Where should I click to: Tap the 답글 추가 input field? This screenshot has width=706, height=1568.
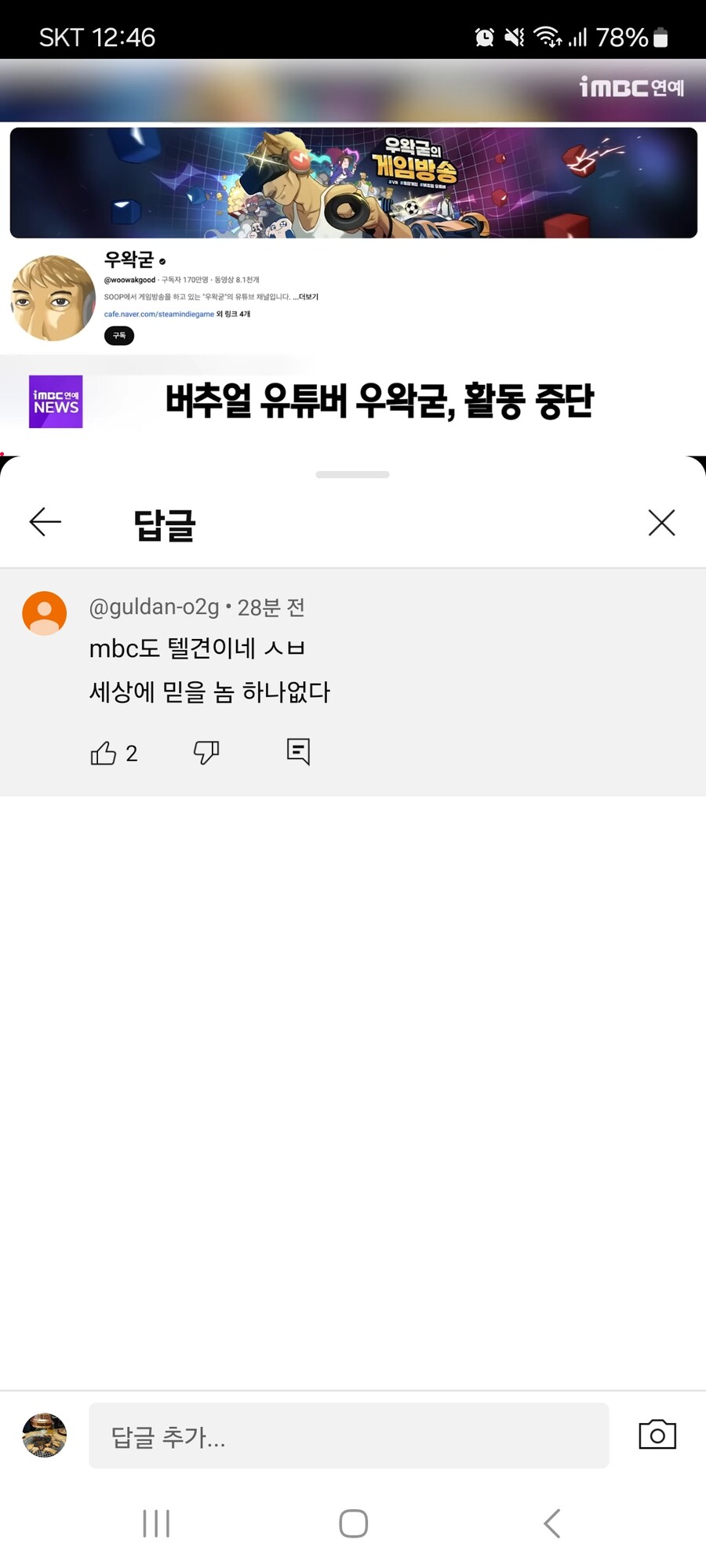348,1436
